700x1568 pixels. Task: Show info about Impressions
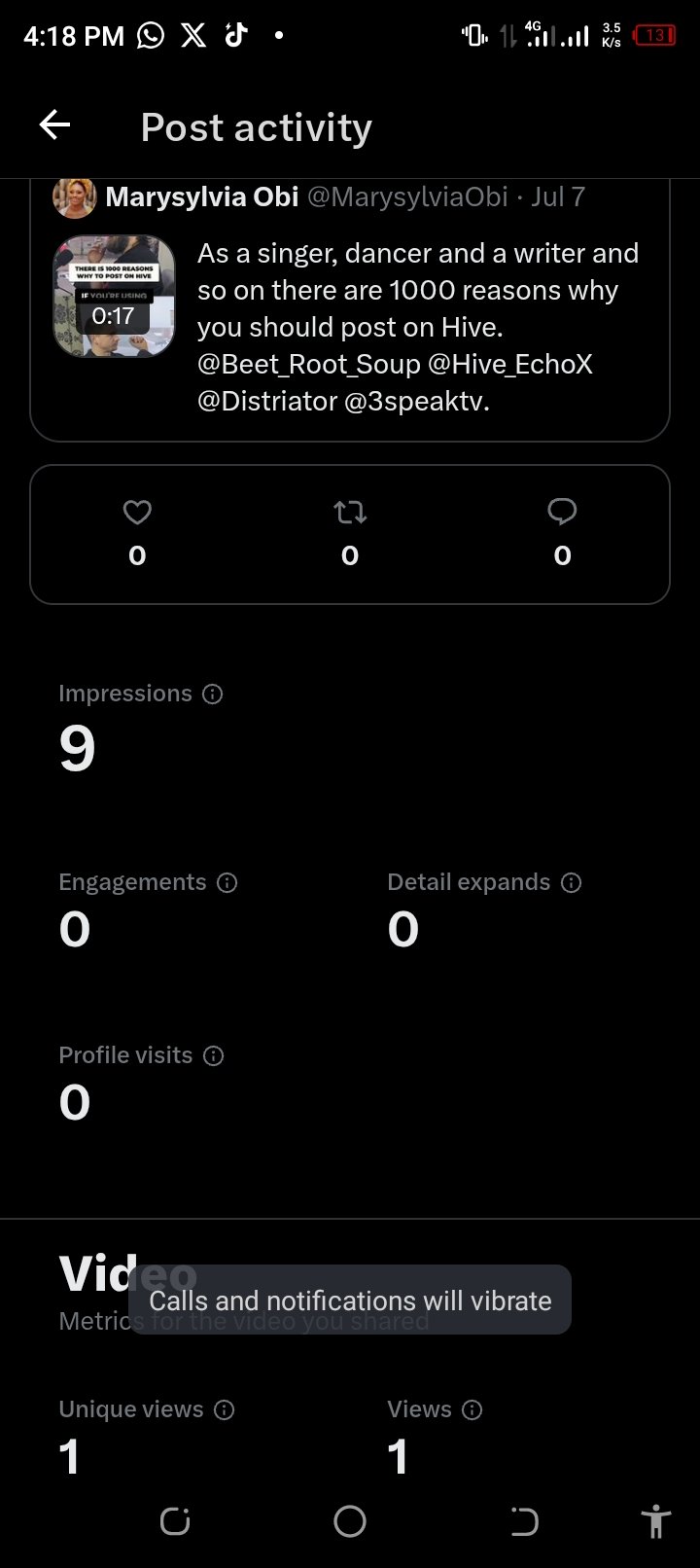(212, 694)
